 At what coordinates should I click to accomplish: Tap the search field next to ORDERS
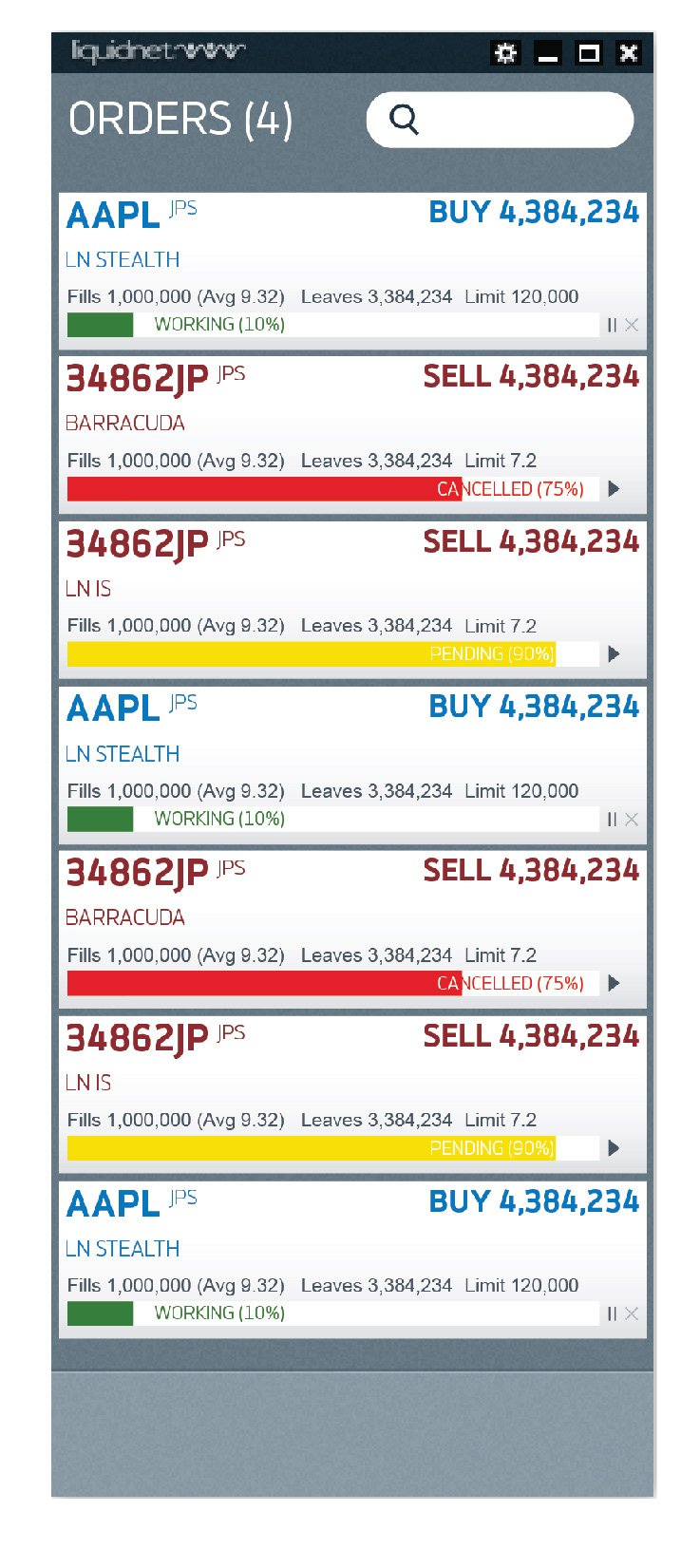tap(500, 120)
